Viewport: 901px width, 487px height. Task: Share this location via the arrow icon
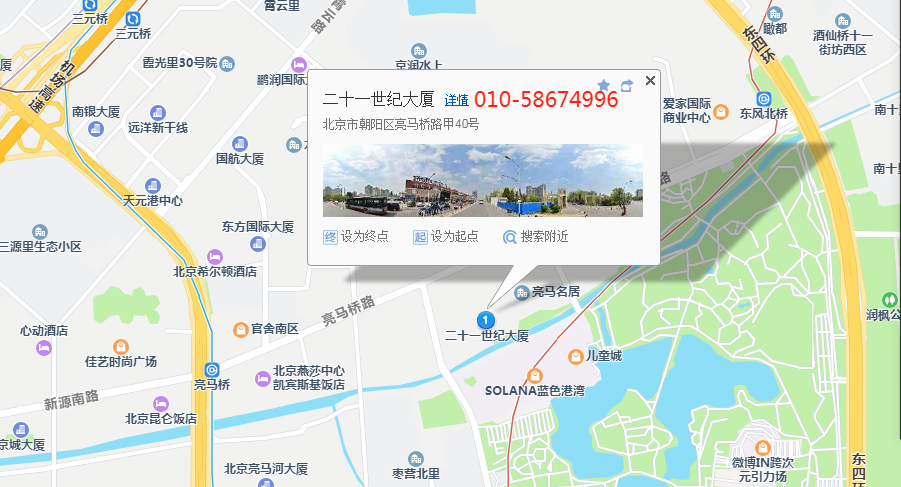627,86
